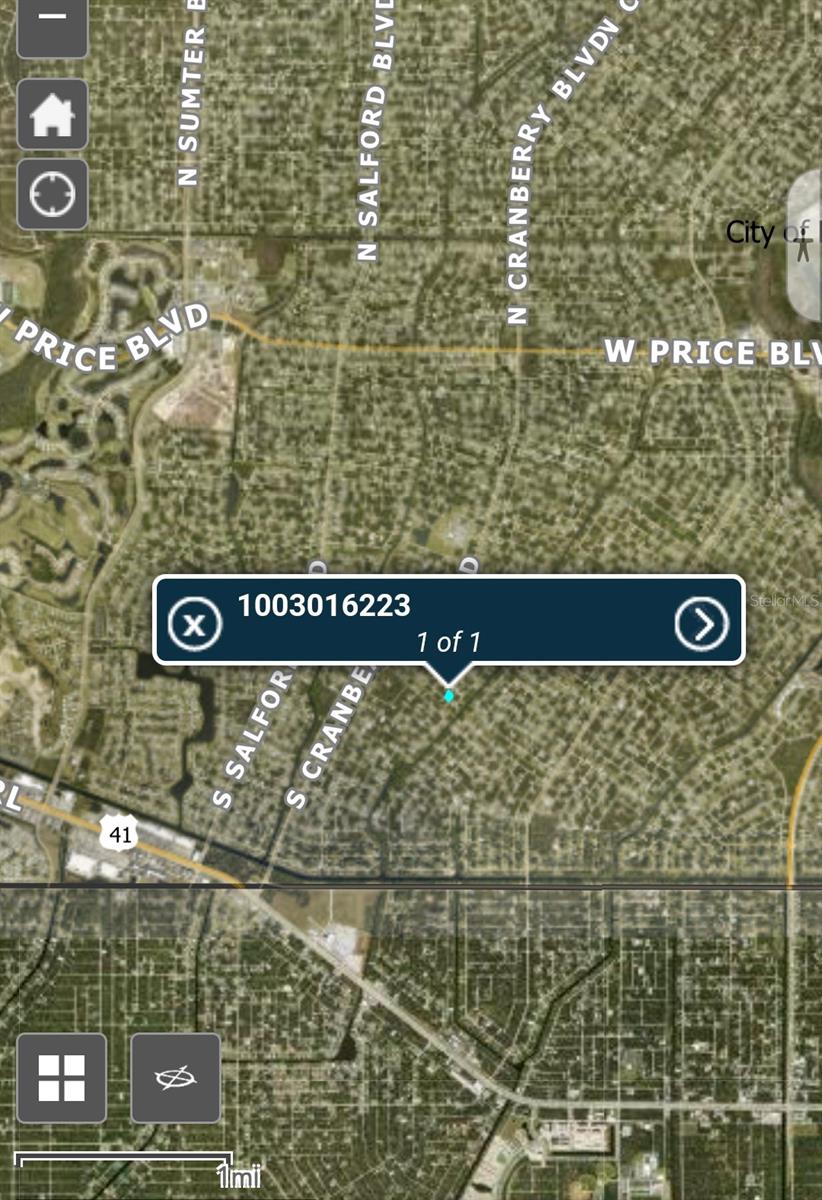Open details arrow for parcel 1003016223
Viewport: 822px width, 1200px height.
tap(702, 624)
